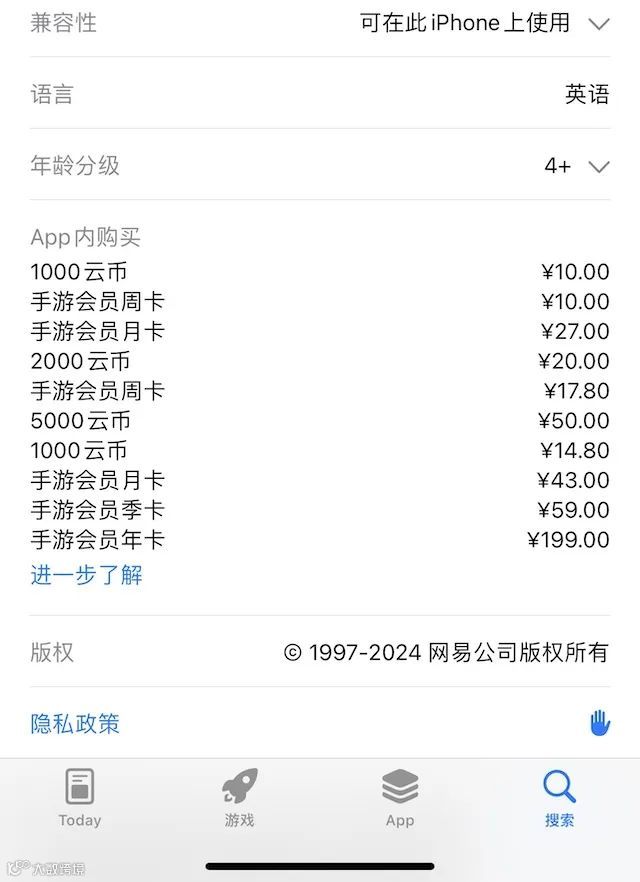
Task: Go to the App tab
Action: point(400,798)
